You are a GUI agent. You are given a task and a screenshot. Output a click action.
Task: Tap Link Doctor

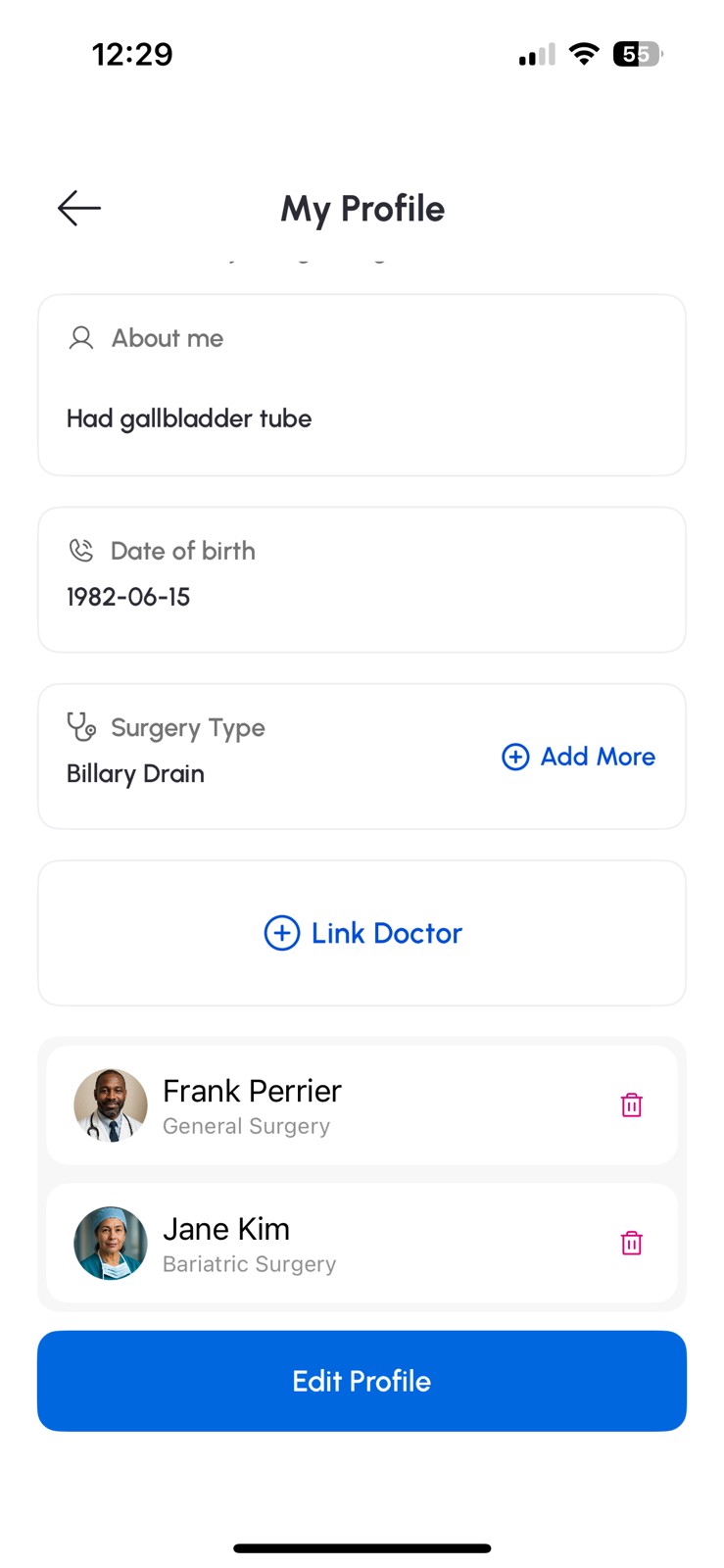(x=362, y=933)
